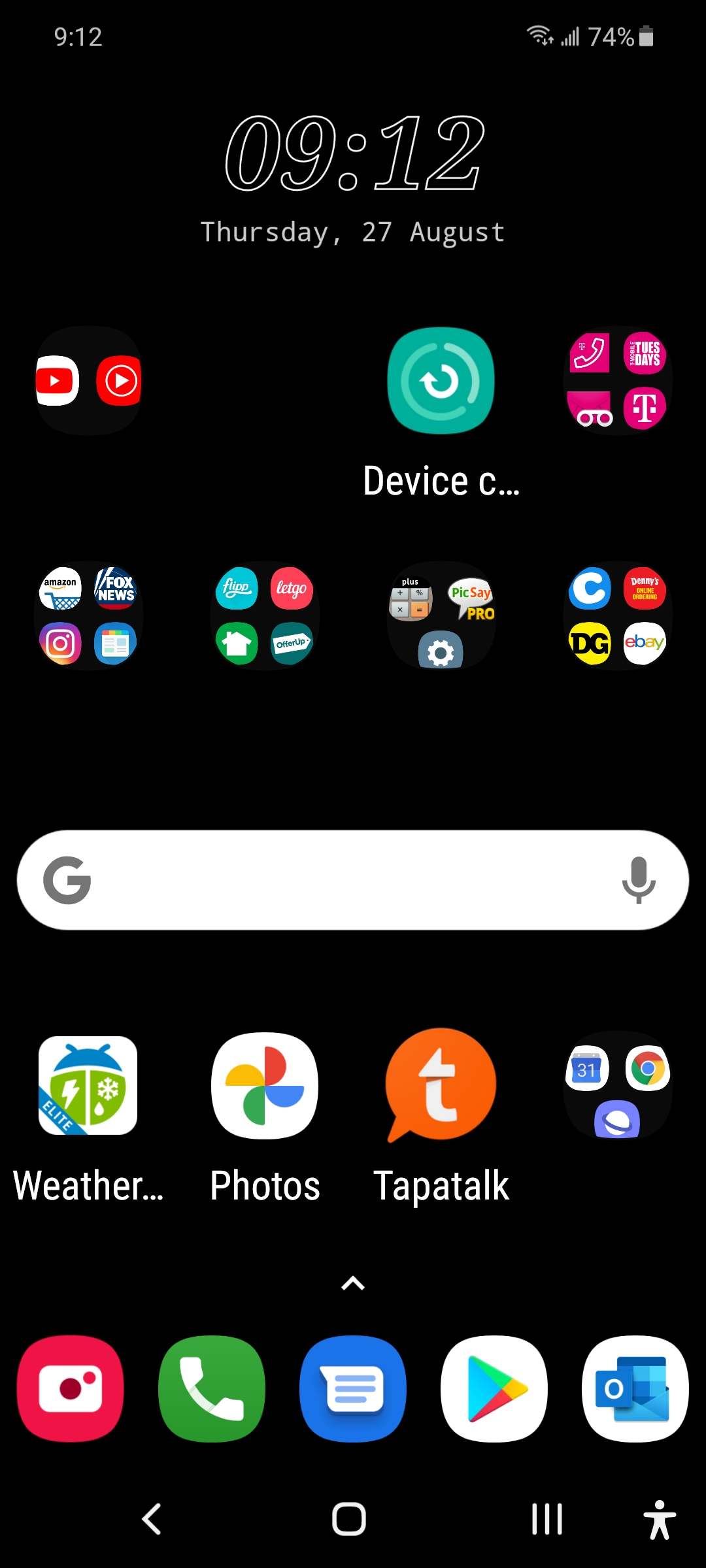706x1568 pixels.
Task: Open Google Photos
Action: click(x=265, y=1086)
